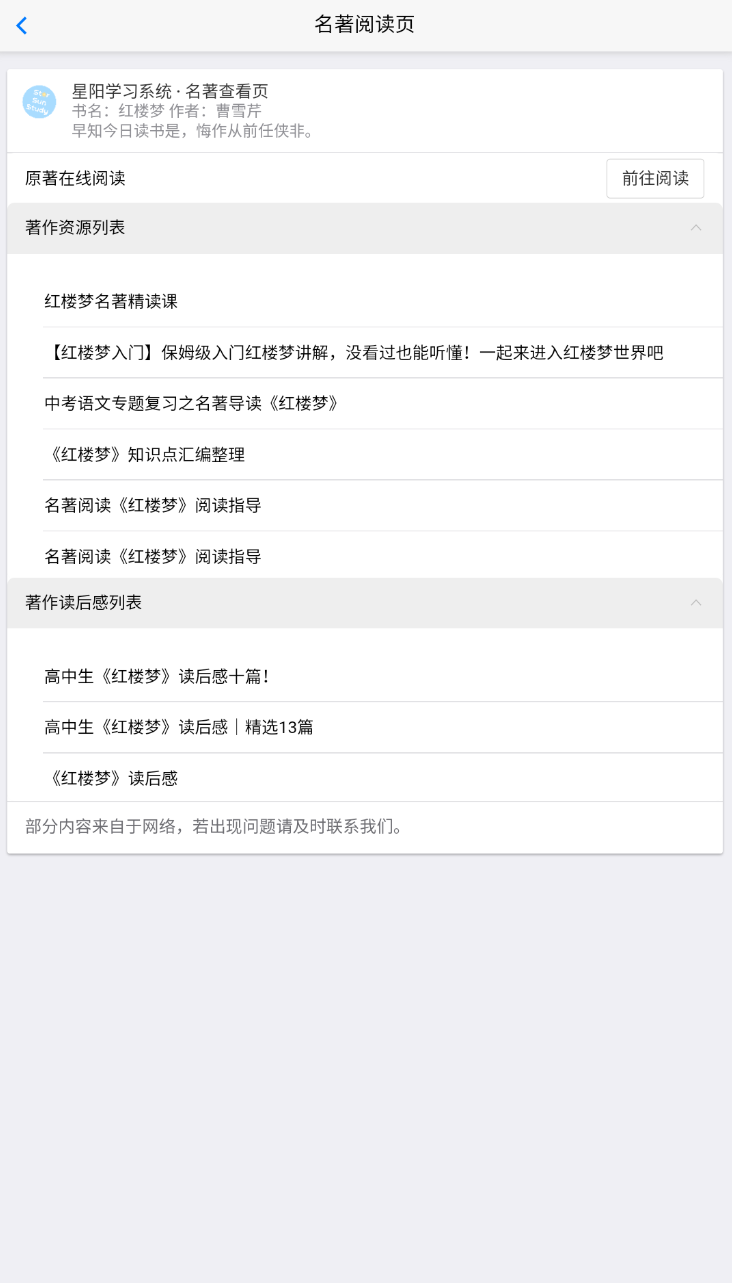This screenshot has height=1283, width=732.
Task: Open 中考语文专题复习之名著导读《红楼梦》
Action: point(193,403)
